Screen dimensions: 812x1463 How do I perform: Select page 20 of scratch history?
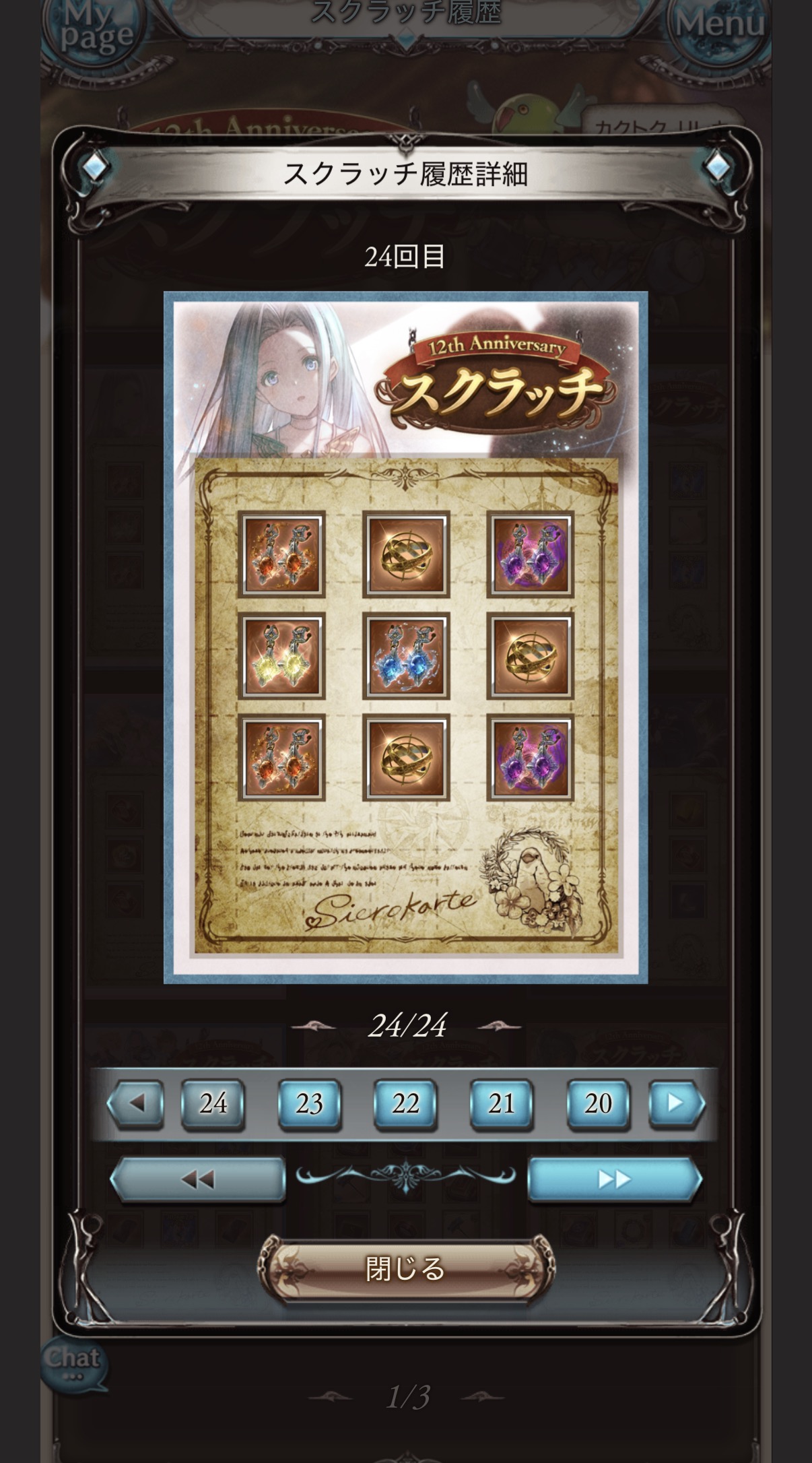[598, 1103]
